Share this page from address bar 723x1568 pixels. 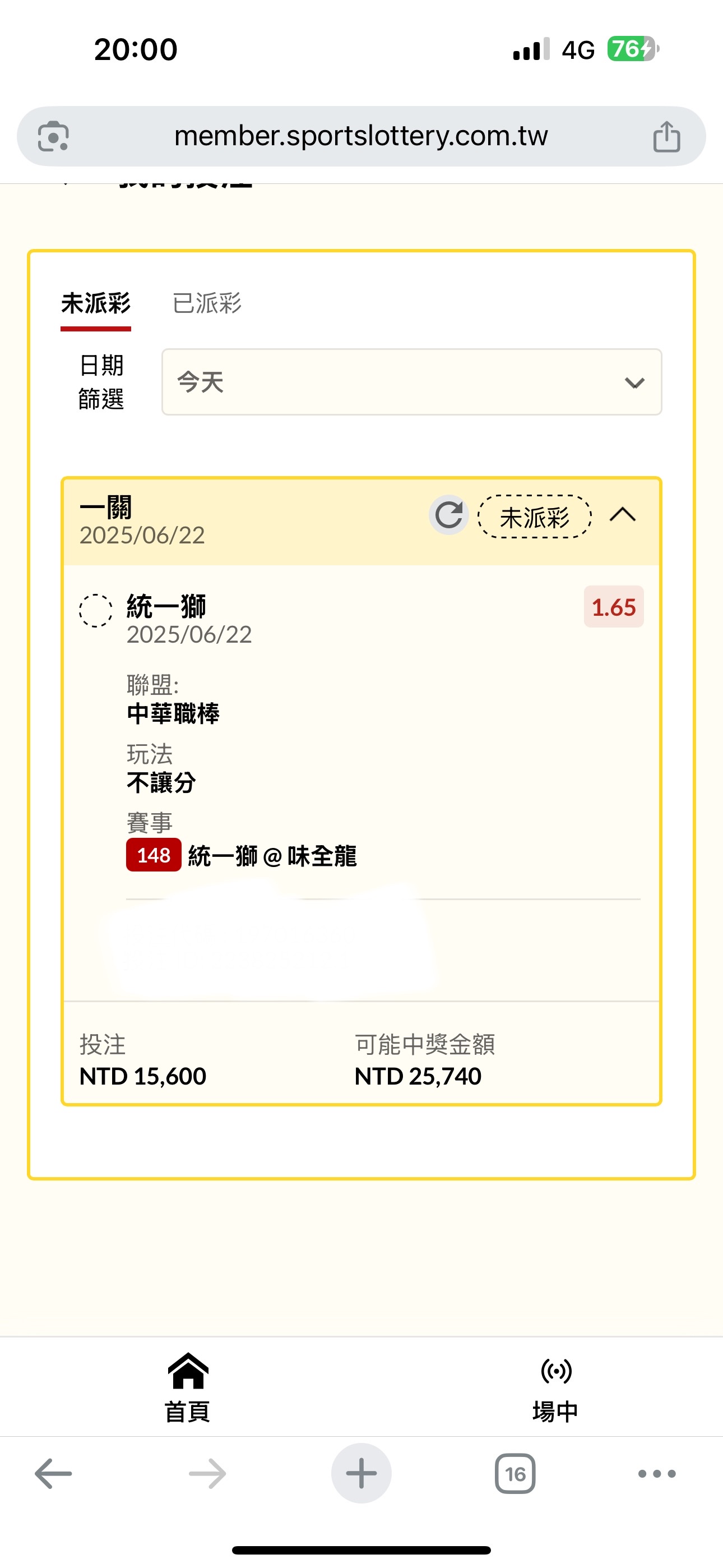(666, 136)
